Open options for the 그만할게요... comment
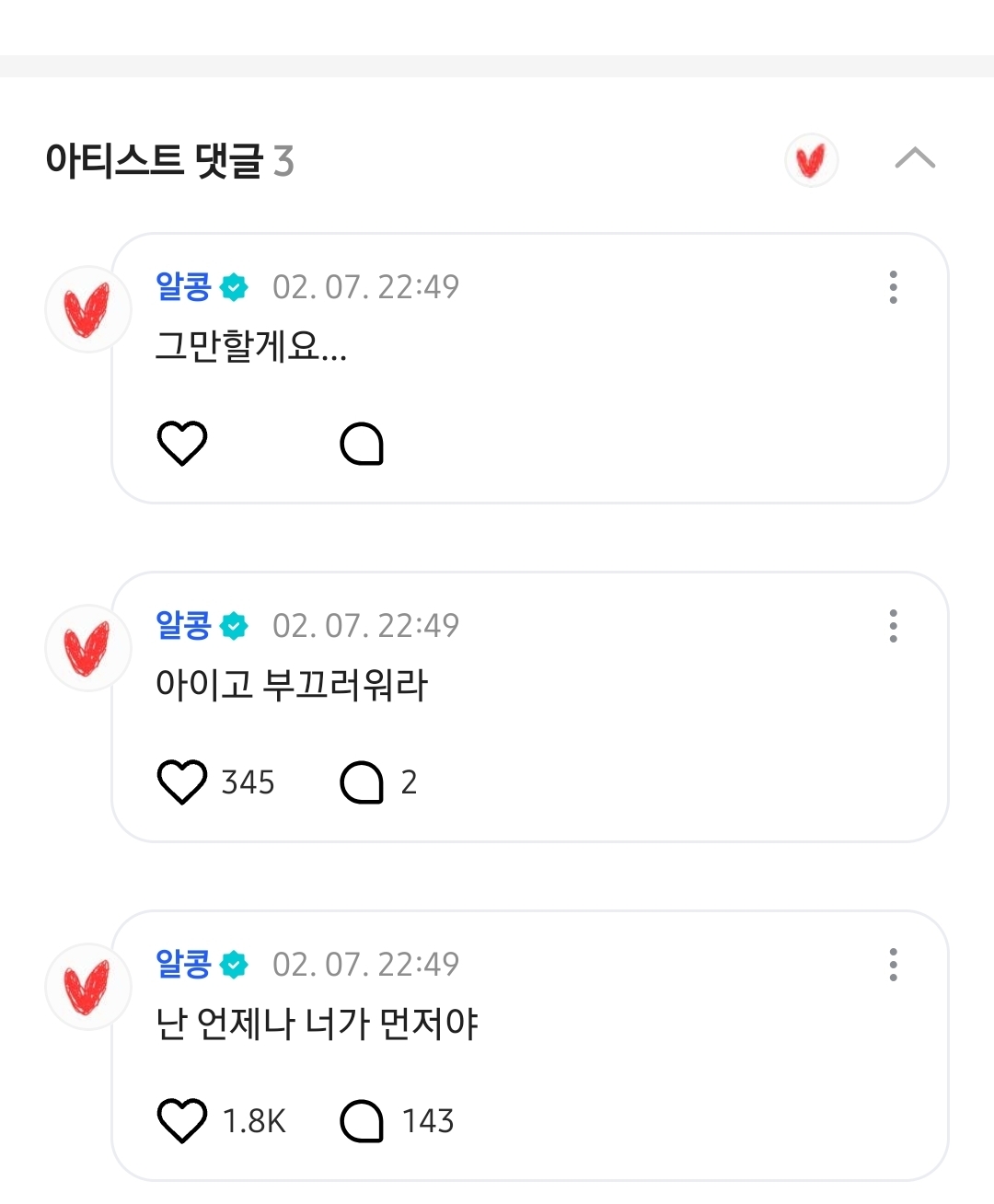This screenshot has height=1204, width=994. (893, 287)
